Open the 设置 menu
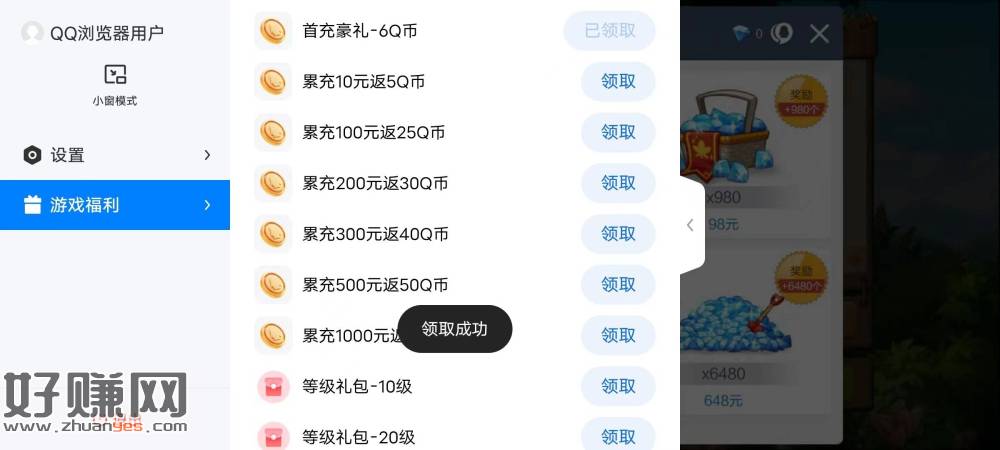1000x450 pixels. coord(115,155)
